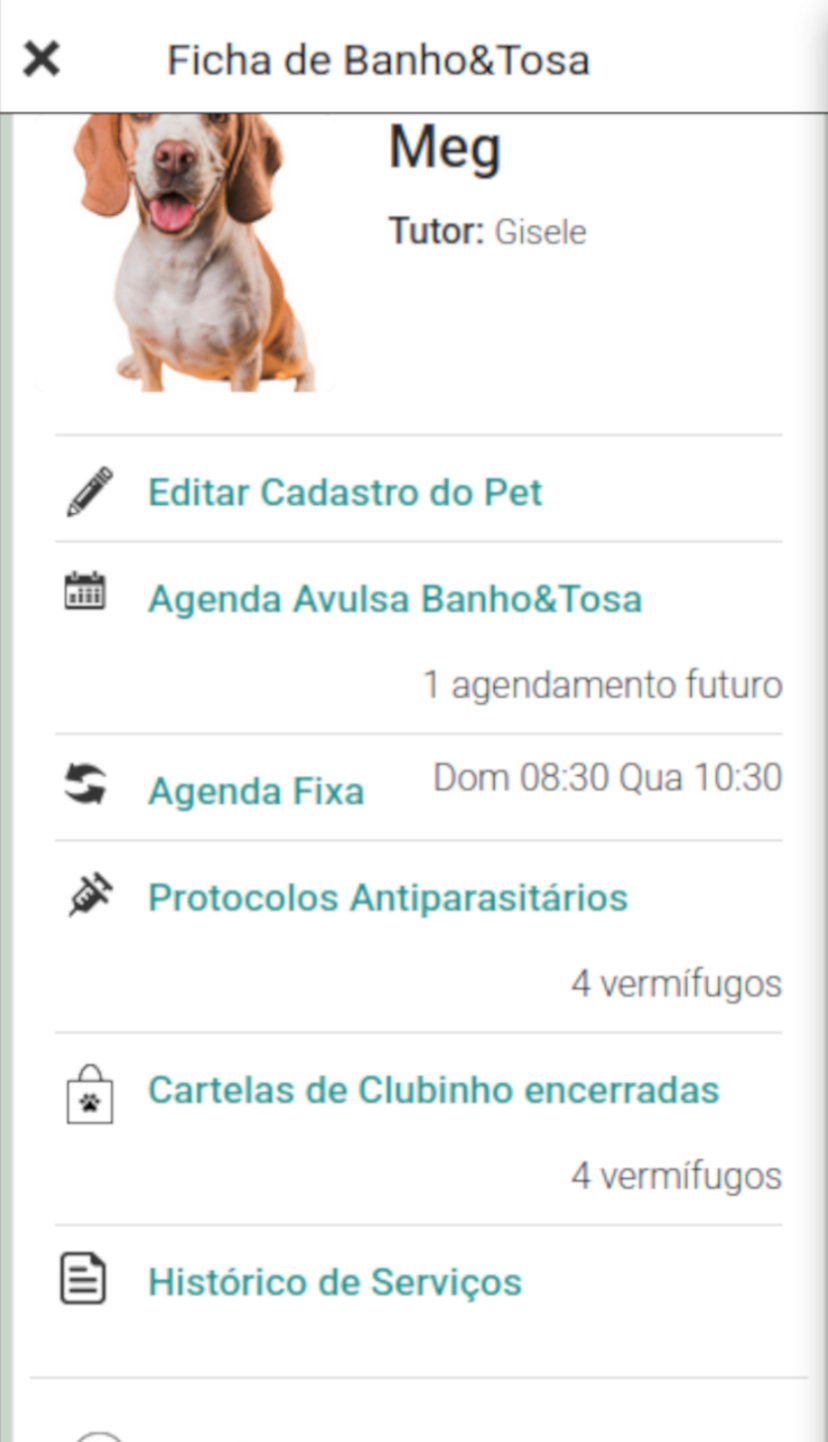The image size is (828, 1442).
Task: Click '4 vermífugos' under Protocolos Antiparasitários
Action: point(676,984)
